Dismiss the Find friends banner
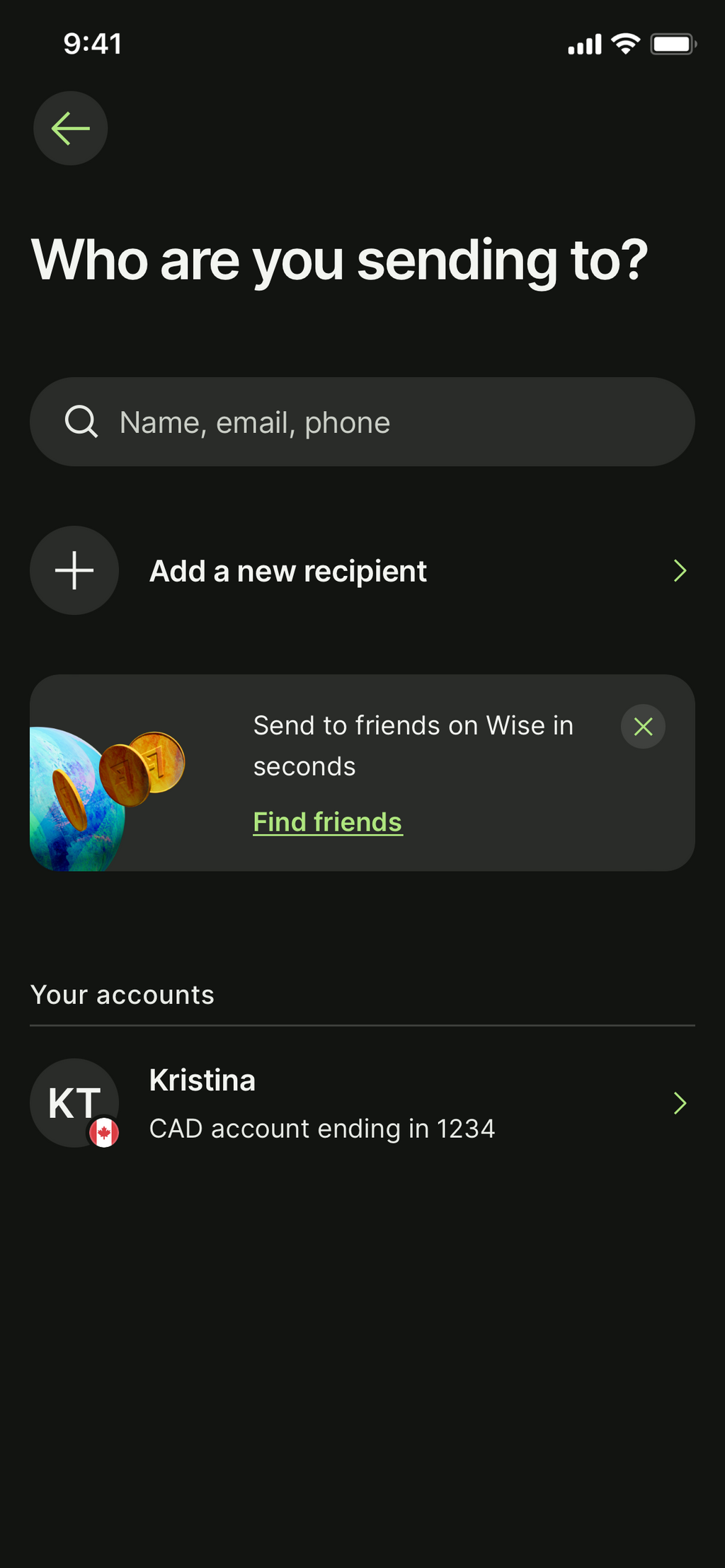725x1568 pixels. click(643, 726)
